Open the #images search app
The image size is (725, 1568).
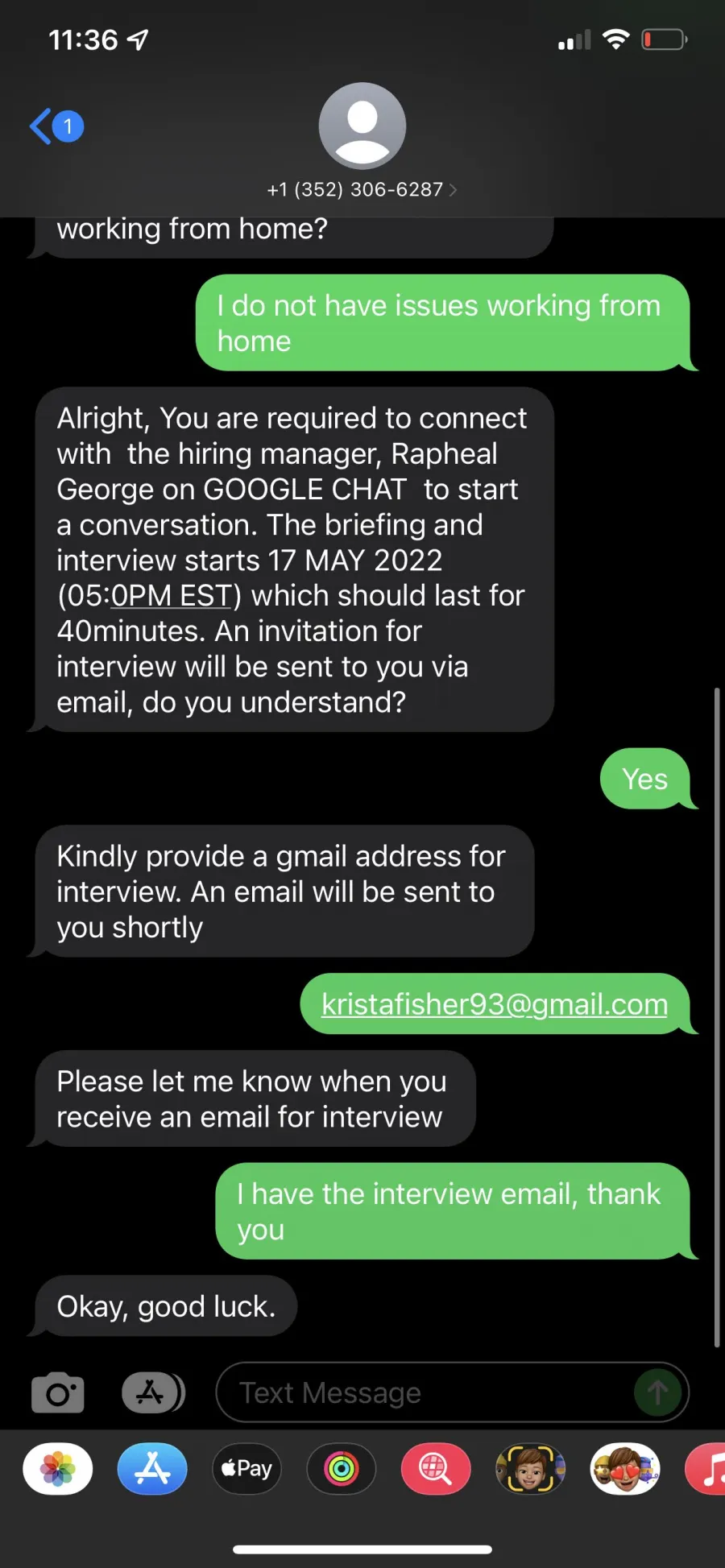[x=436, y=1469]
